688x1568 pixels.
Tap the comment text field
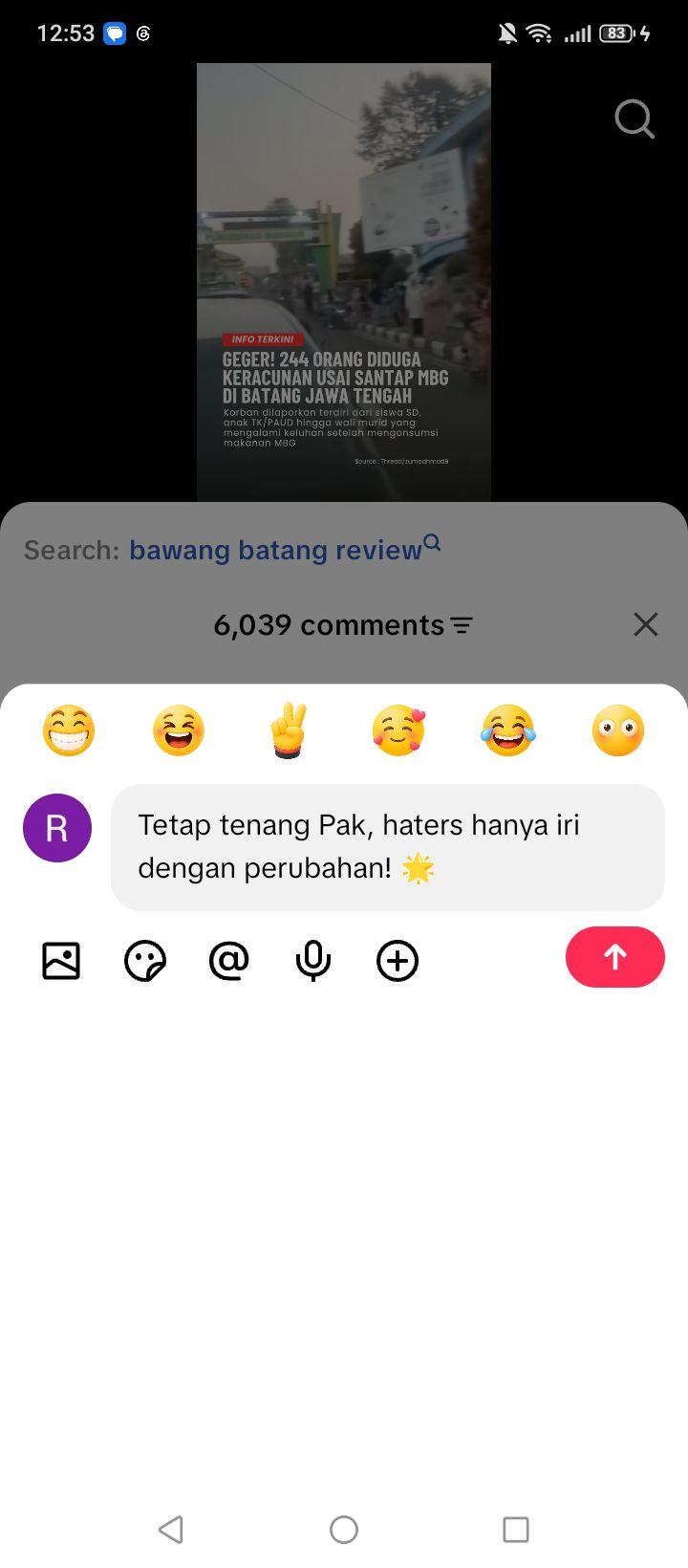tap(388, 847)
